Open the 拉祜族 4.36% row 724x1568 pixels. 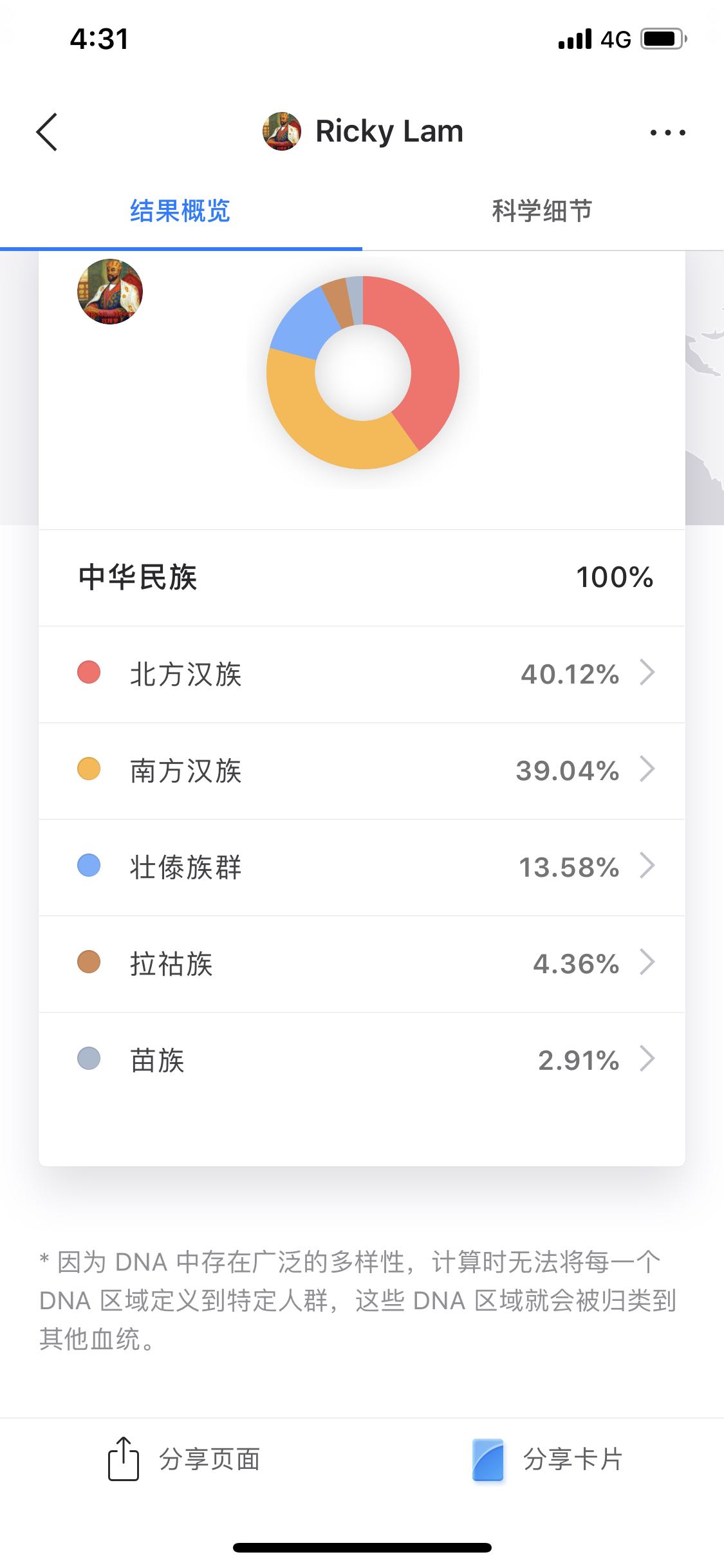tap(362, 964)
